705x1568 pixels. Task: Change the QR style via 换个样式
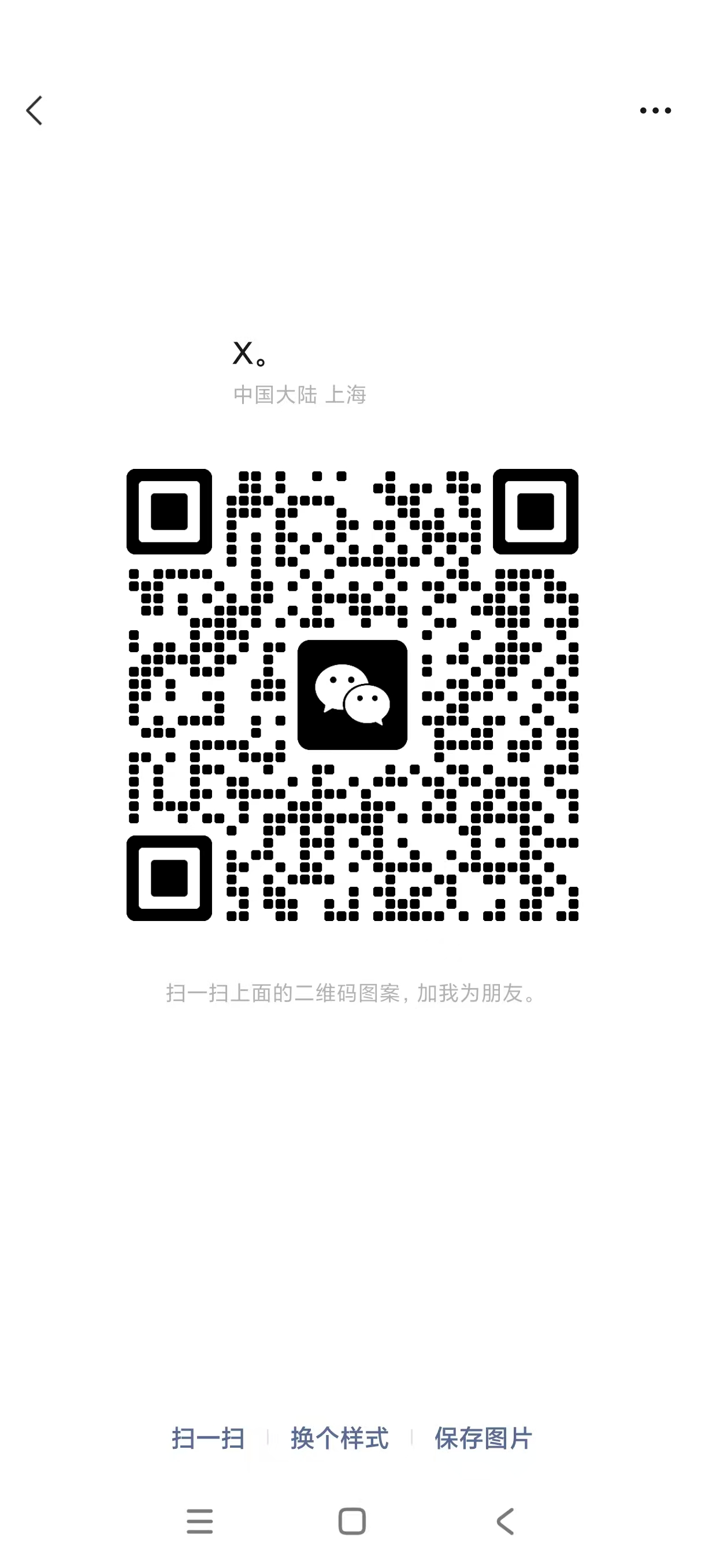click(x=339, y=1438)
